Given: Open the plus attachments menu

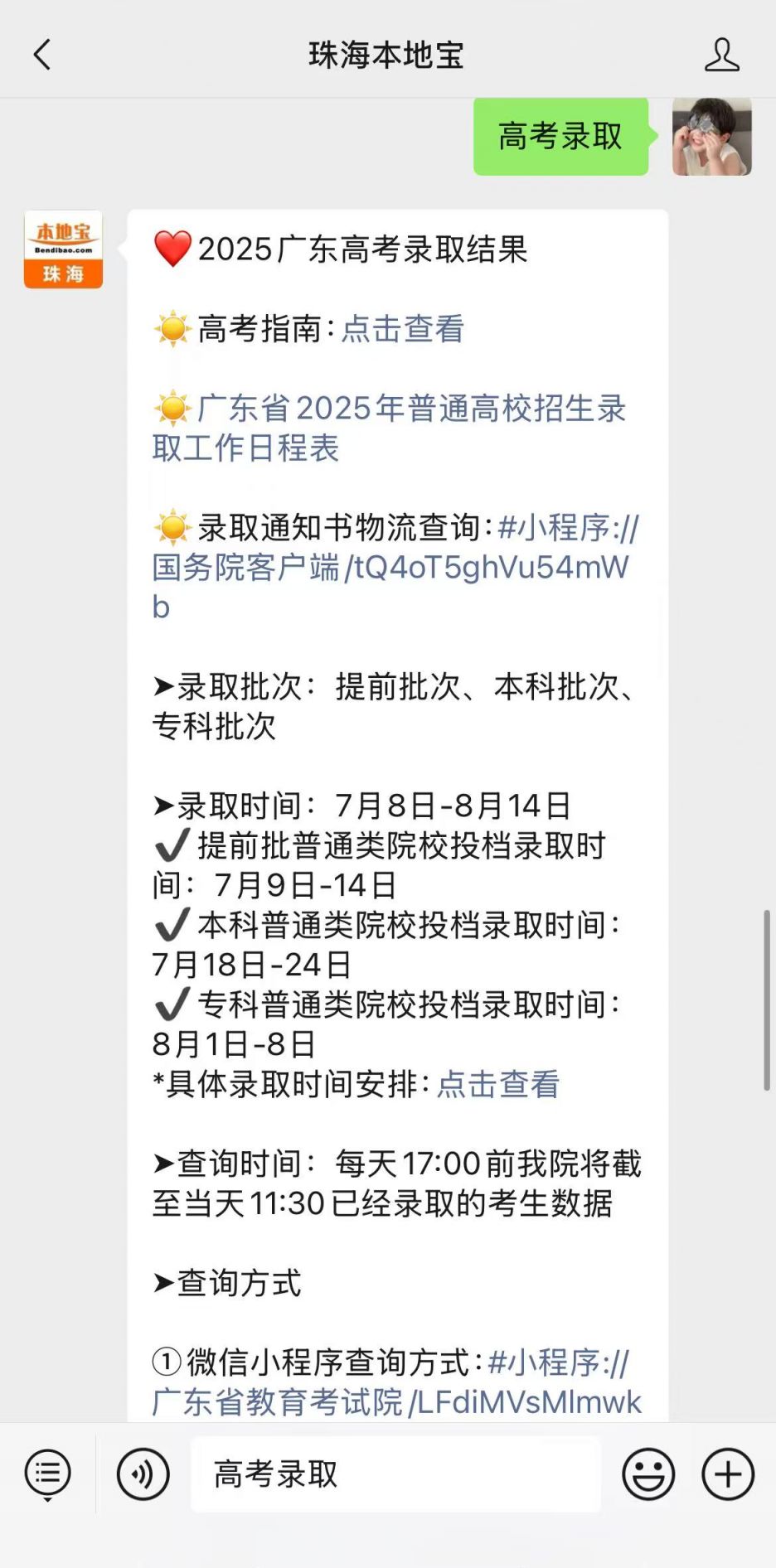Looking at the screenshot, I should [728, 1474].
